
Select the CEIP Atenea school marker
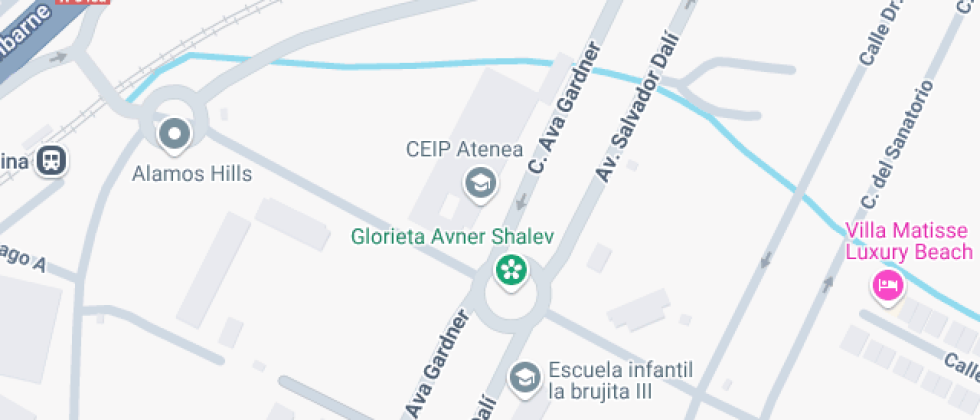[481, 183]
